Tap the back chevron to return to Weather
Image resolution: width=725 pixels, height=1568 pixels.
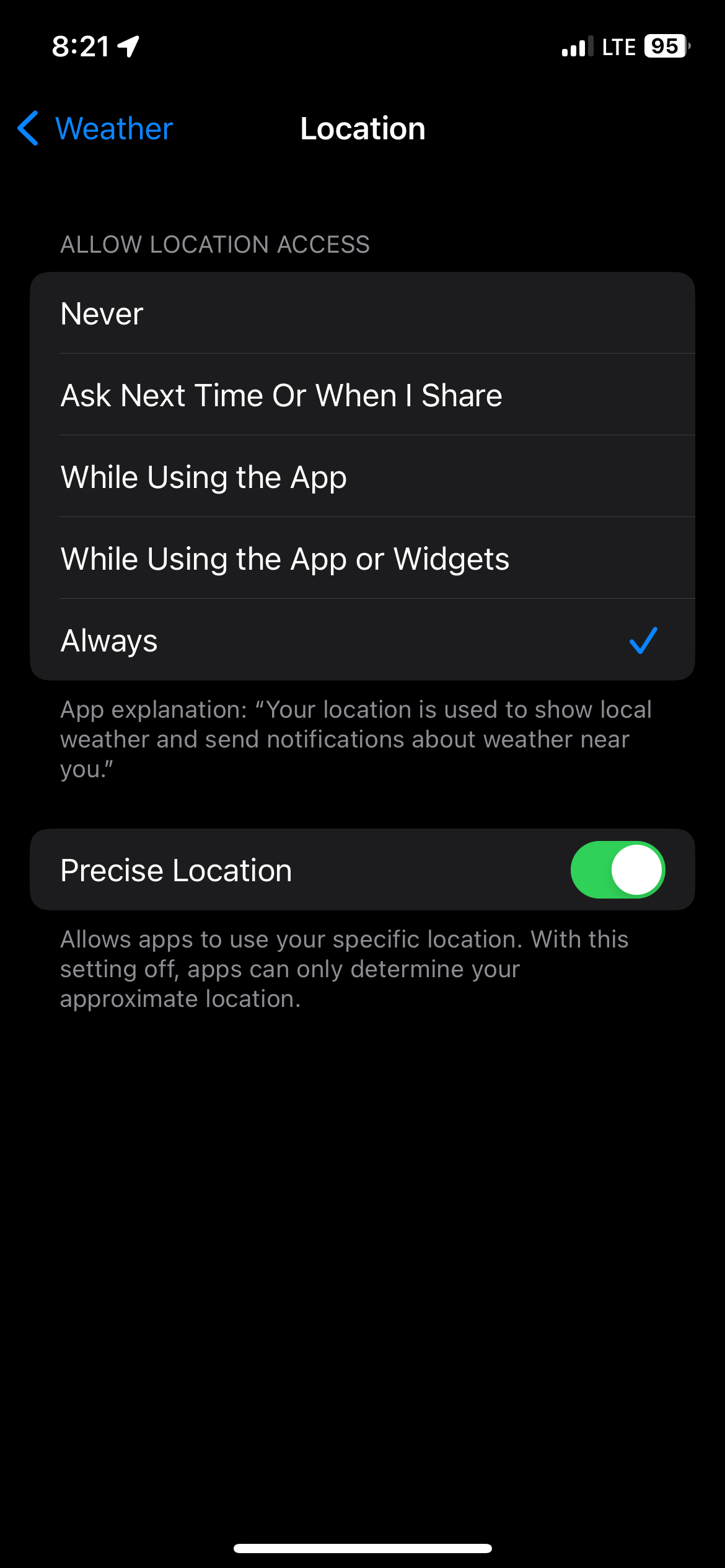point(28,129)
